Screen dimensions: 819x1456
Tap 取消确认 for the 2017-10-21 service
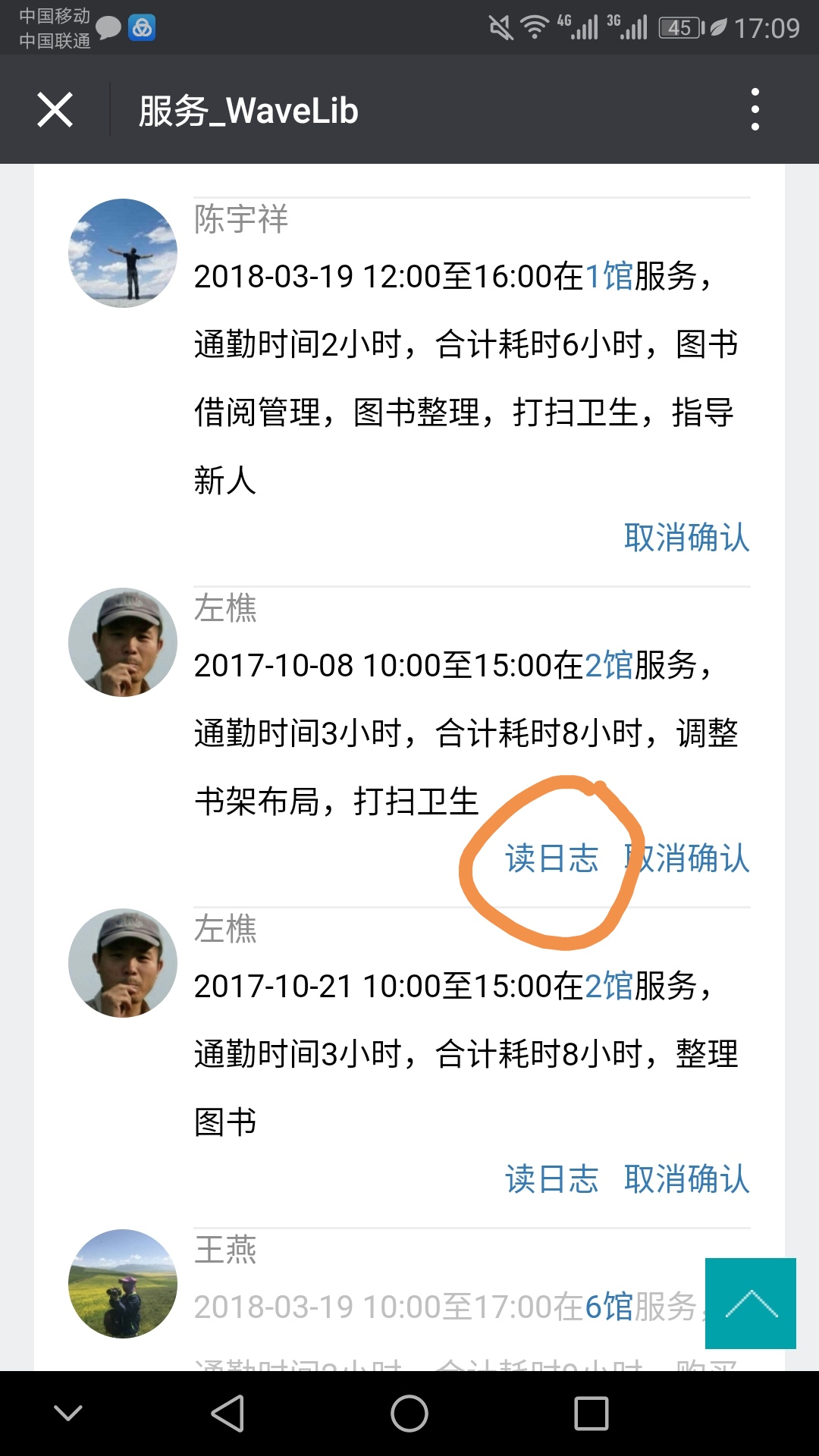[687, 1179]
